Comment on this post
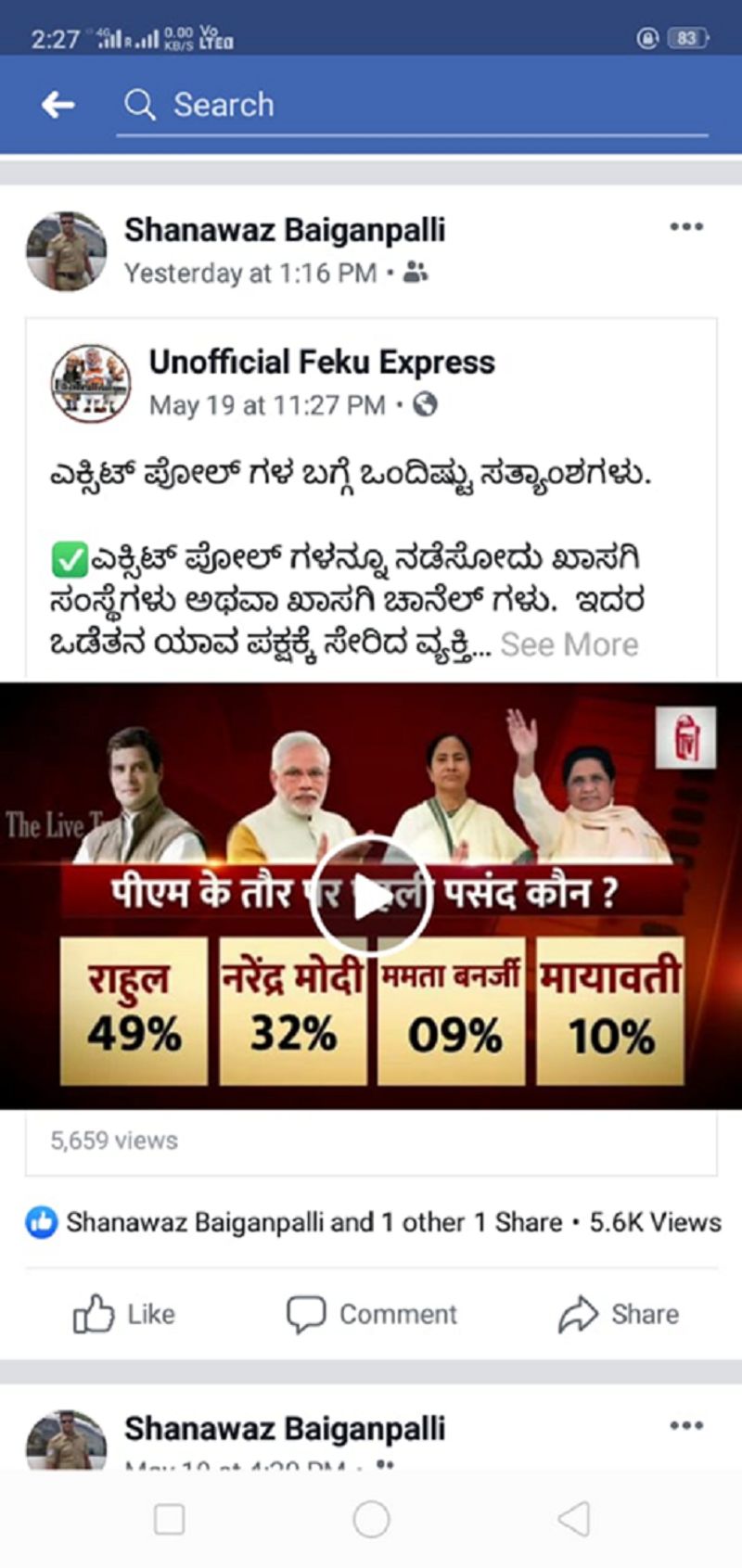The width and height of the screenshot is (742, 1568). tap(372, 1314)
